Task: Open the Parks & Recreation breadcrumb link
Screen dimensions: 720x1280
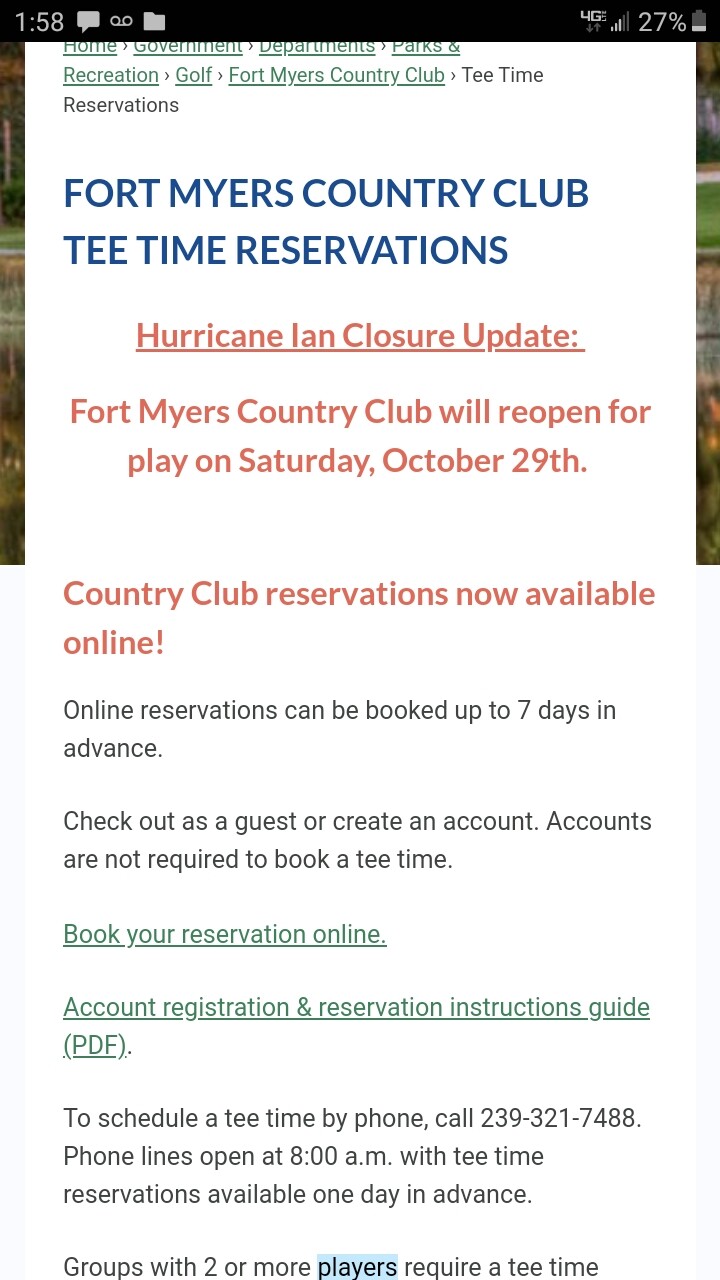Action: [x=111, y=75]
